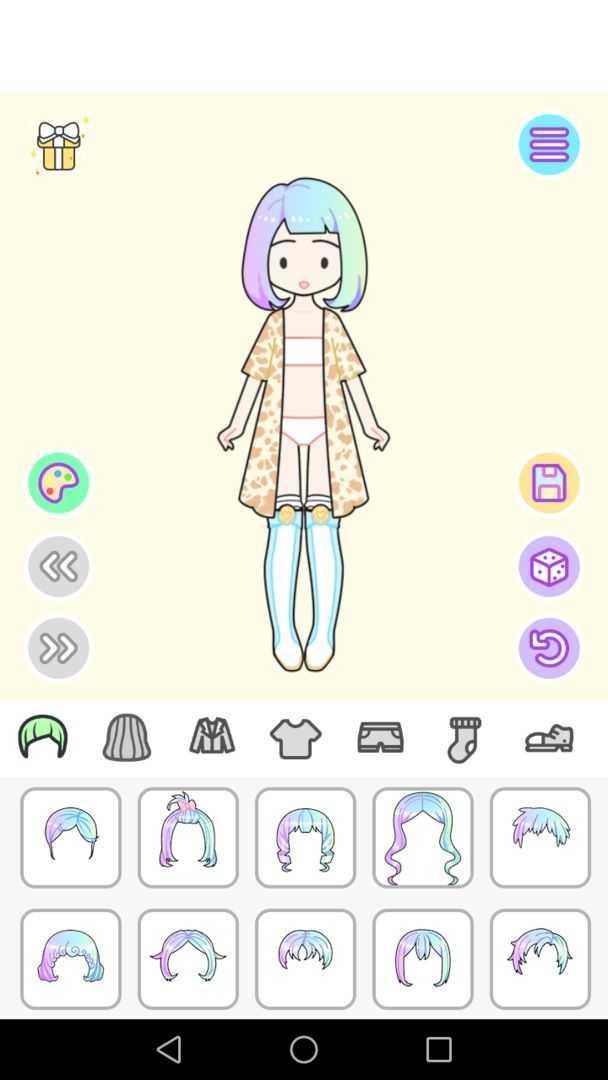Pick the curly-fringed bob hairstyle

[71, 959]
